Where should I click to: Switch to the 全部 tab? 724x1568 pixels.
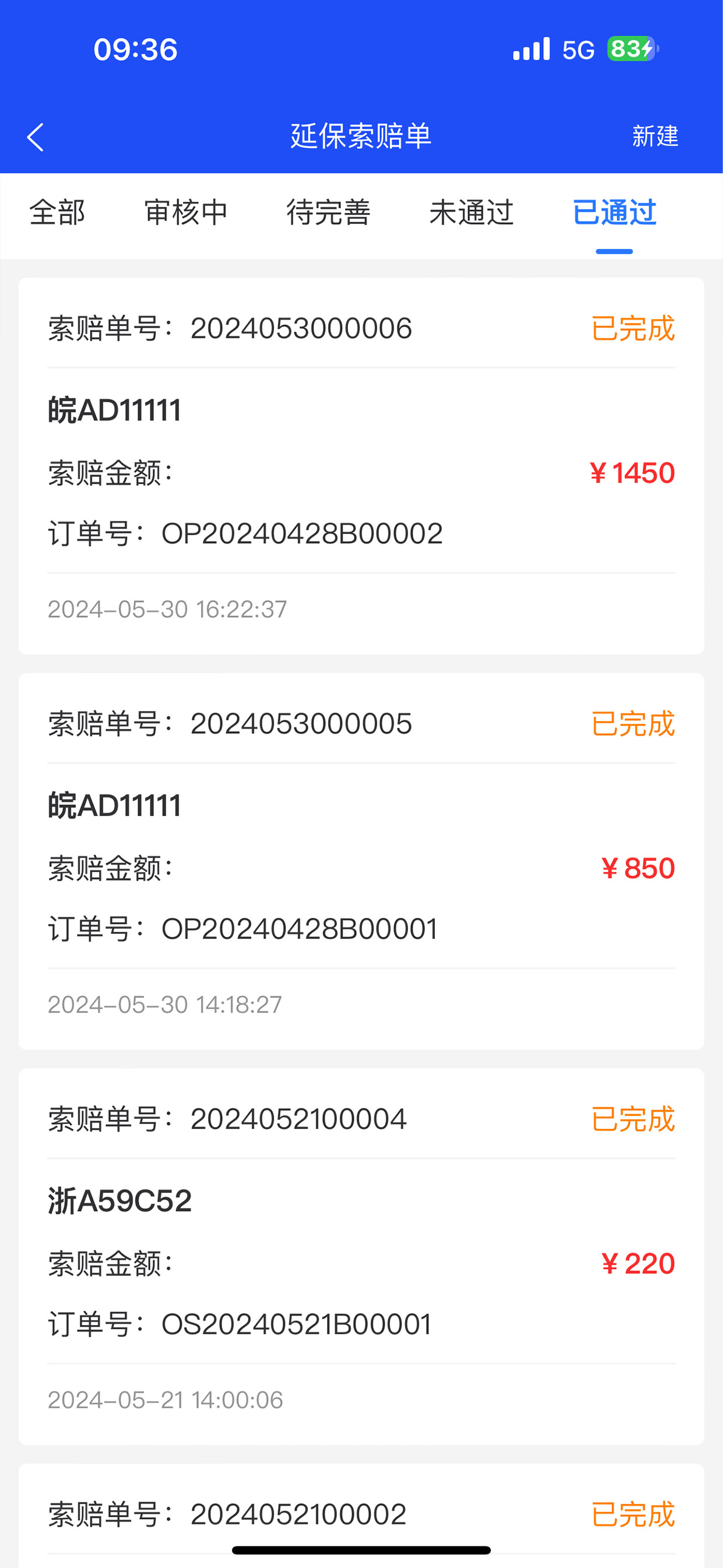[x=57, y=212]
